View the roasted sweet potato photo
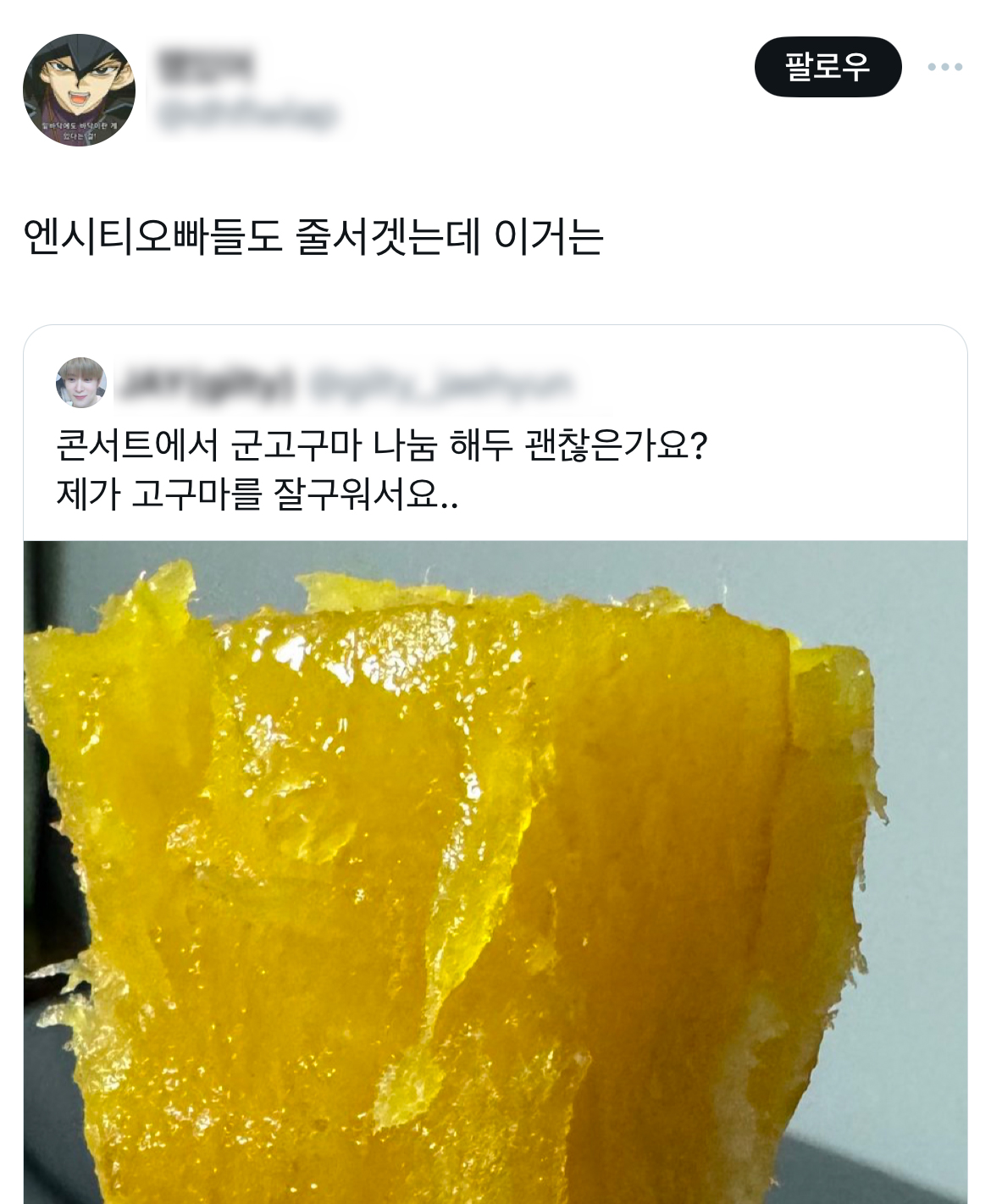This screenshot has height=1204, width=991. 495,872
